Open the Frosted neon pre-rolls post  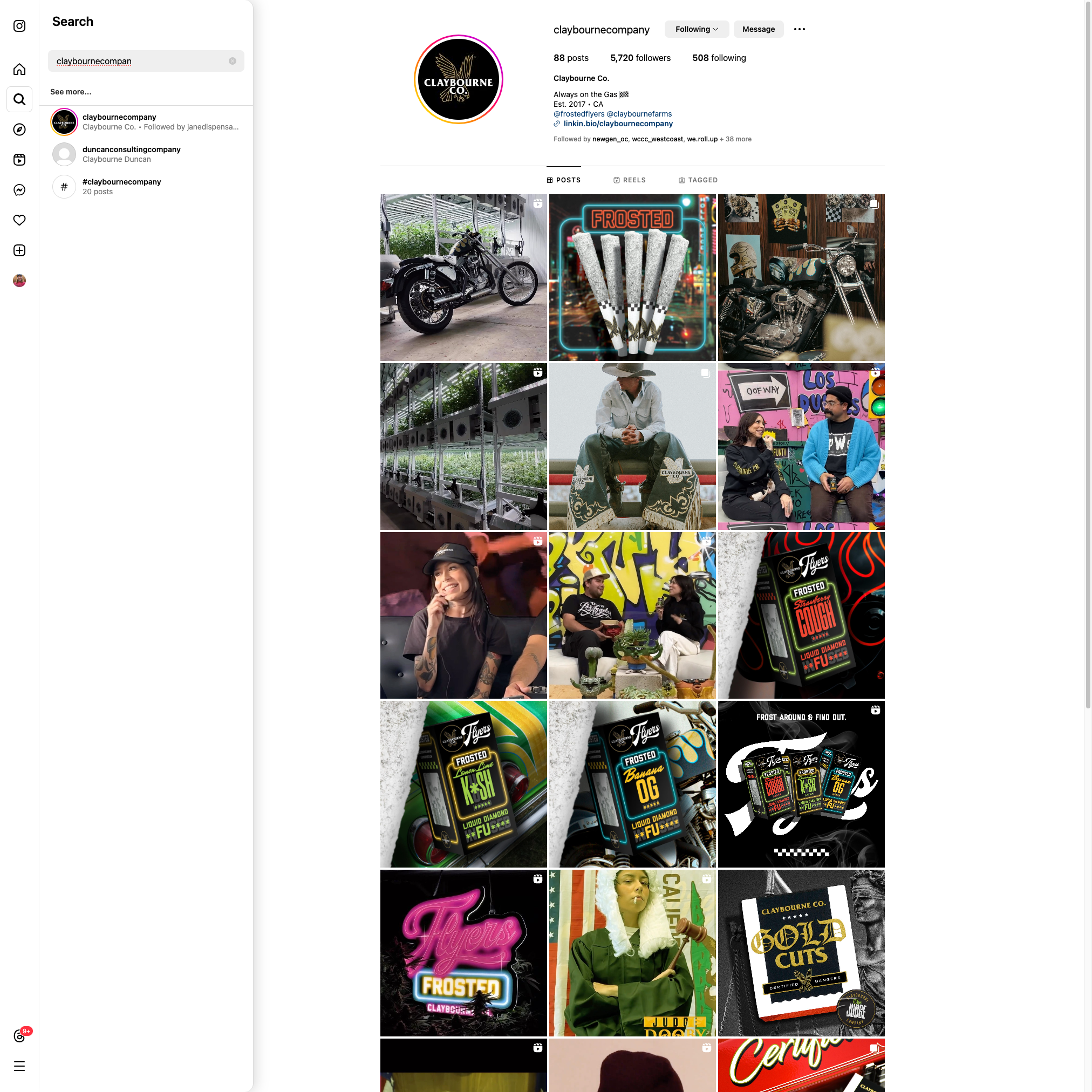pyautogui.click(x=632, y=277)
